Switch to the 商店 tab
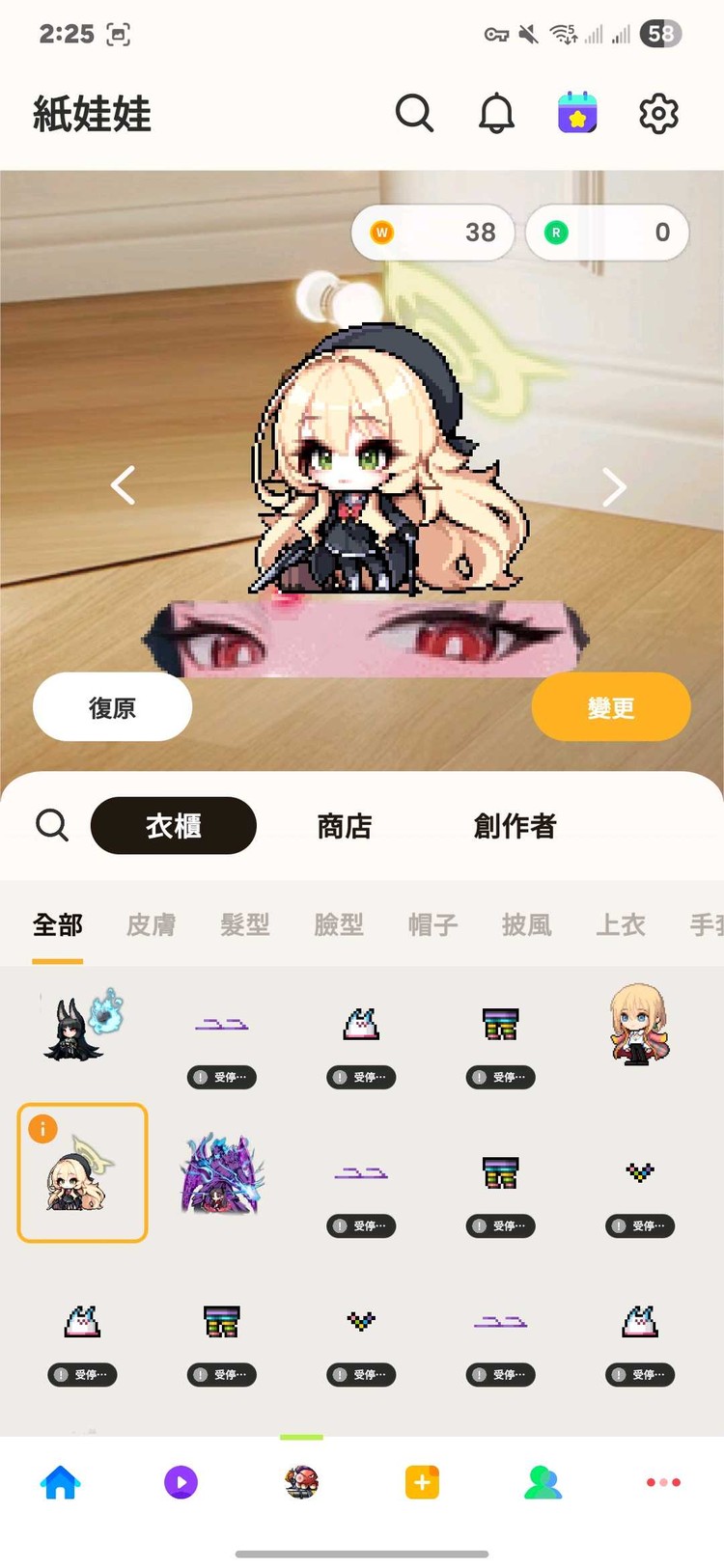Image resolution: width=724 pixels, height=1568 pixels. point(344,826)
